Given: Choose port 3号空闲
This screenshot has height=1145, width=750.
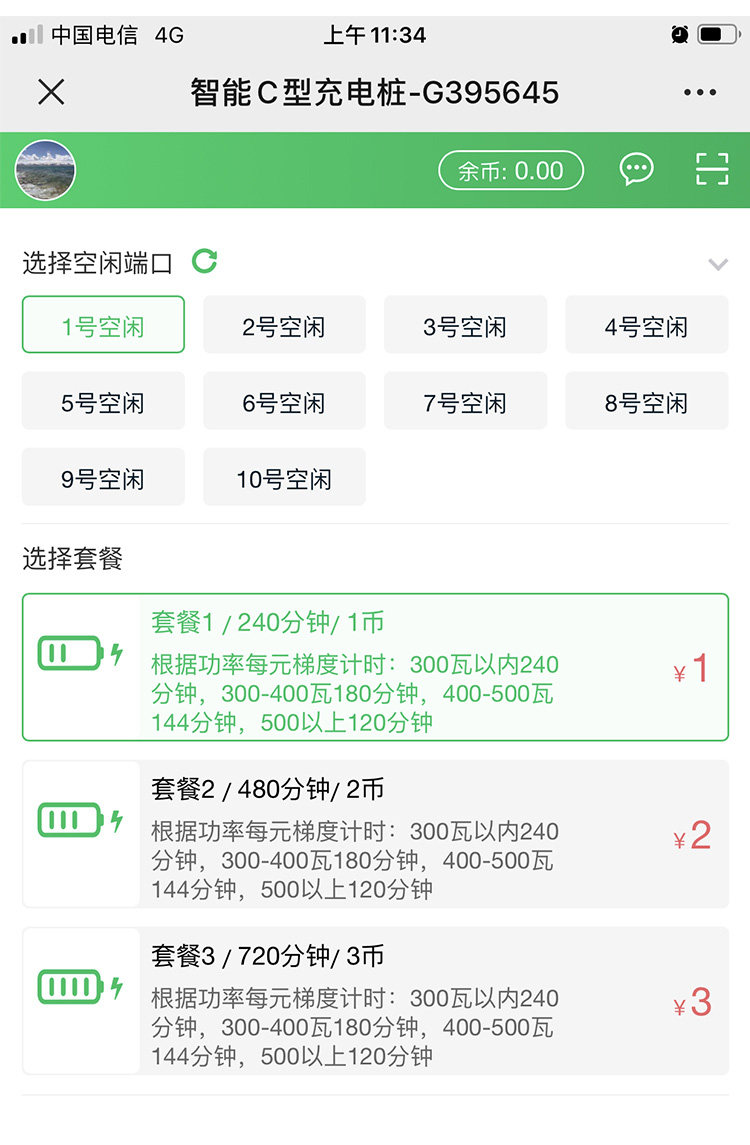Looking at the screenshot, I should click(465, 324).
